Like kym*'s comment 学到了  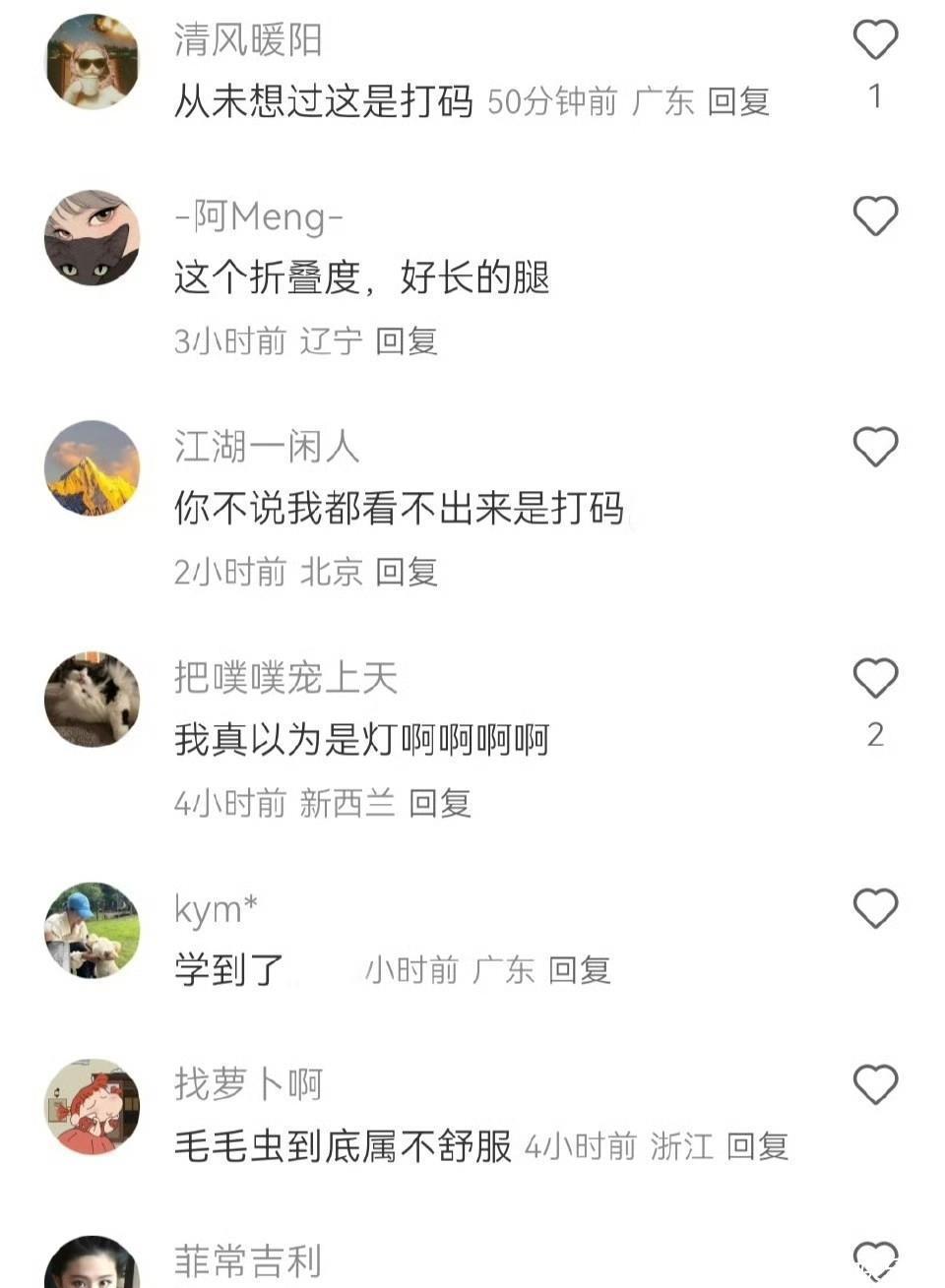874,909
